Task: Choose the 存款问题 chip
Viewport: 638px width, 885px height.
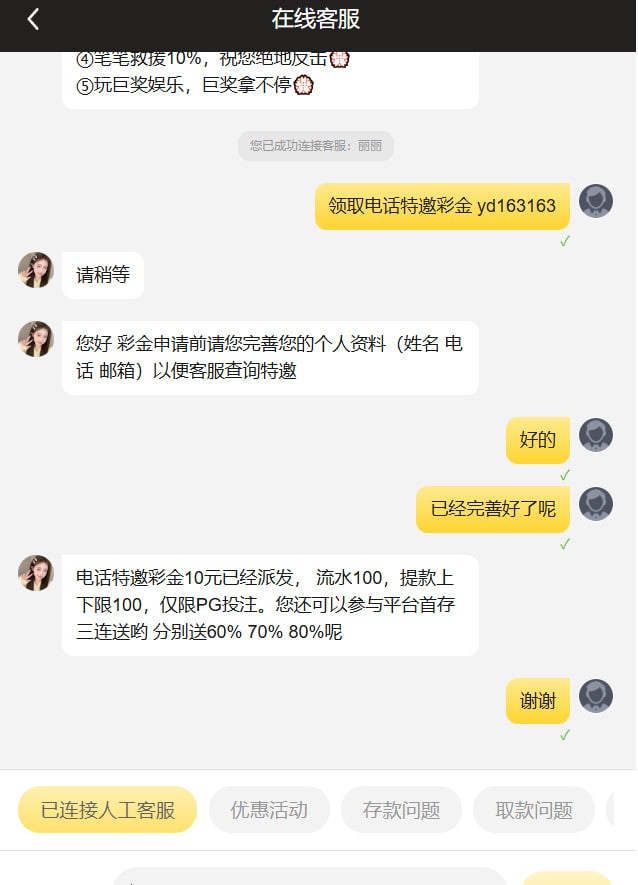Action: coord(401,810)
